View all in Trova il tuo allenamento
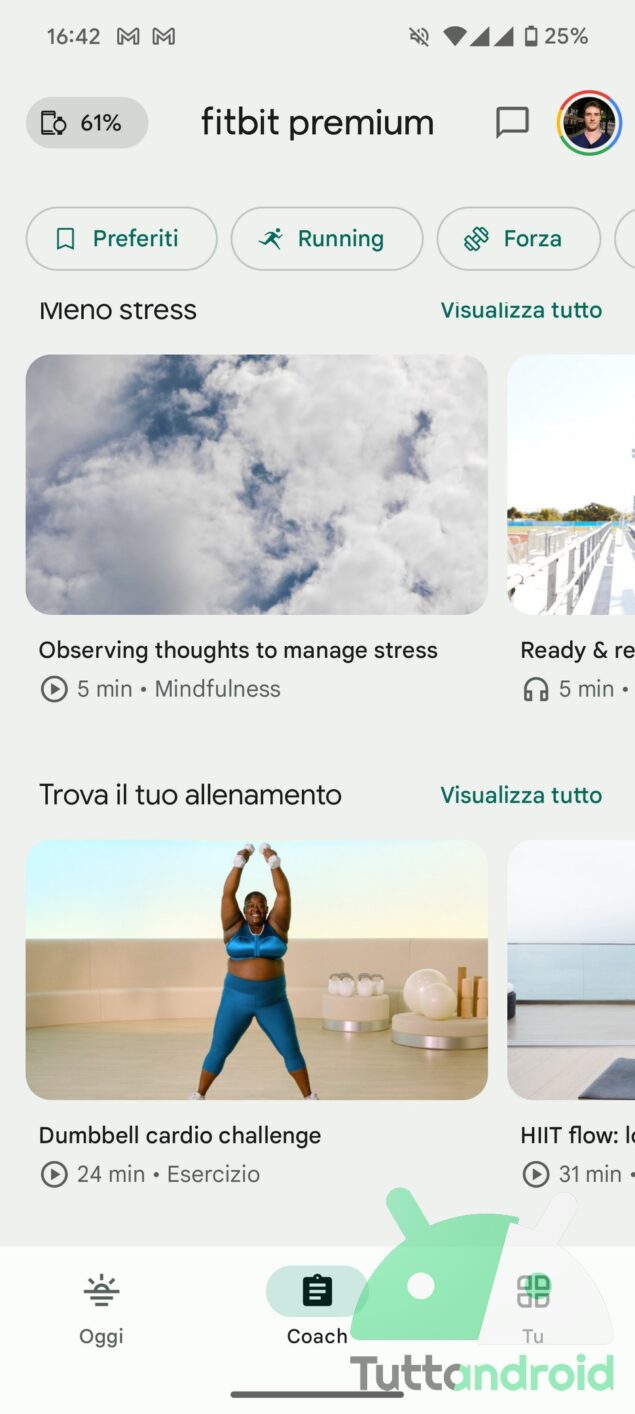Image resolution: width=635 pixels, height=1414 pixels. (x=521, y=795)
